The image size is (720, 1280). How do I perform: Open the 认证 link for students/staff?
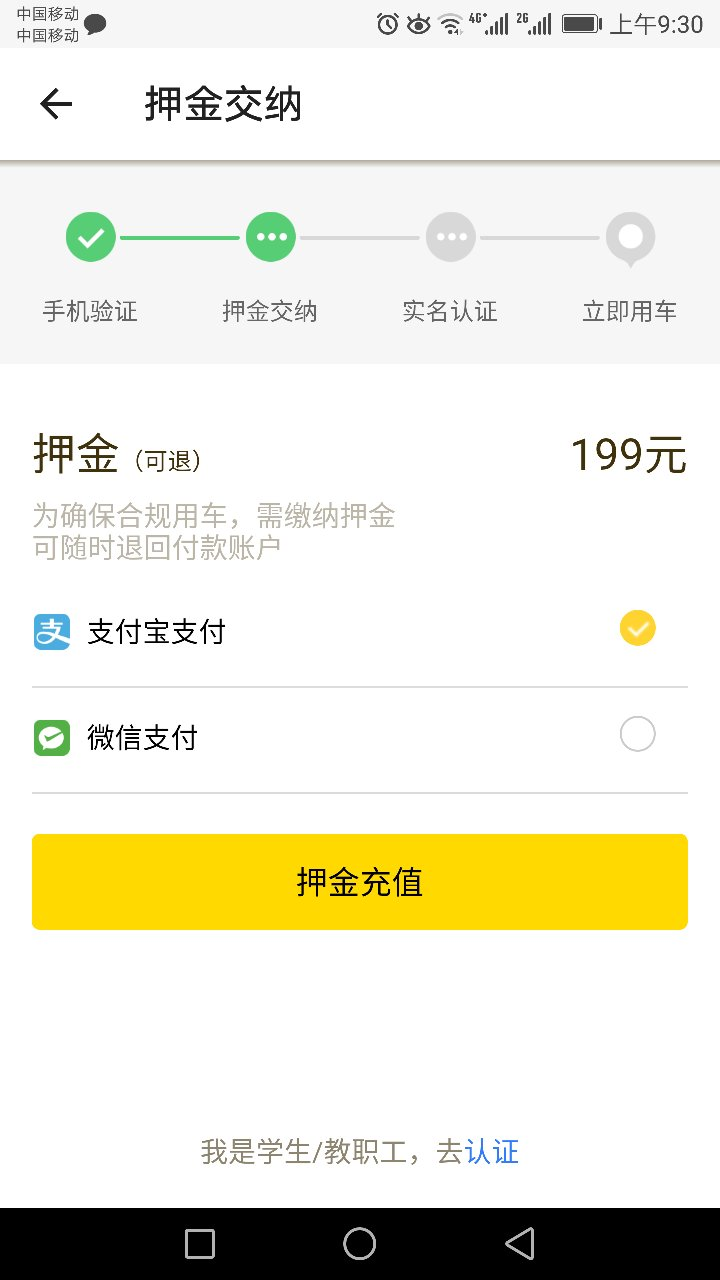point(492,1152)
